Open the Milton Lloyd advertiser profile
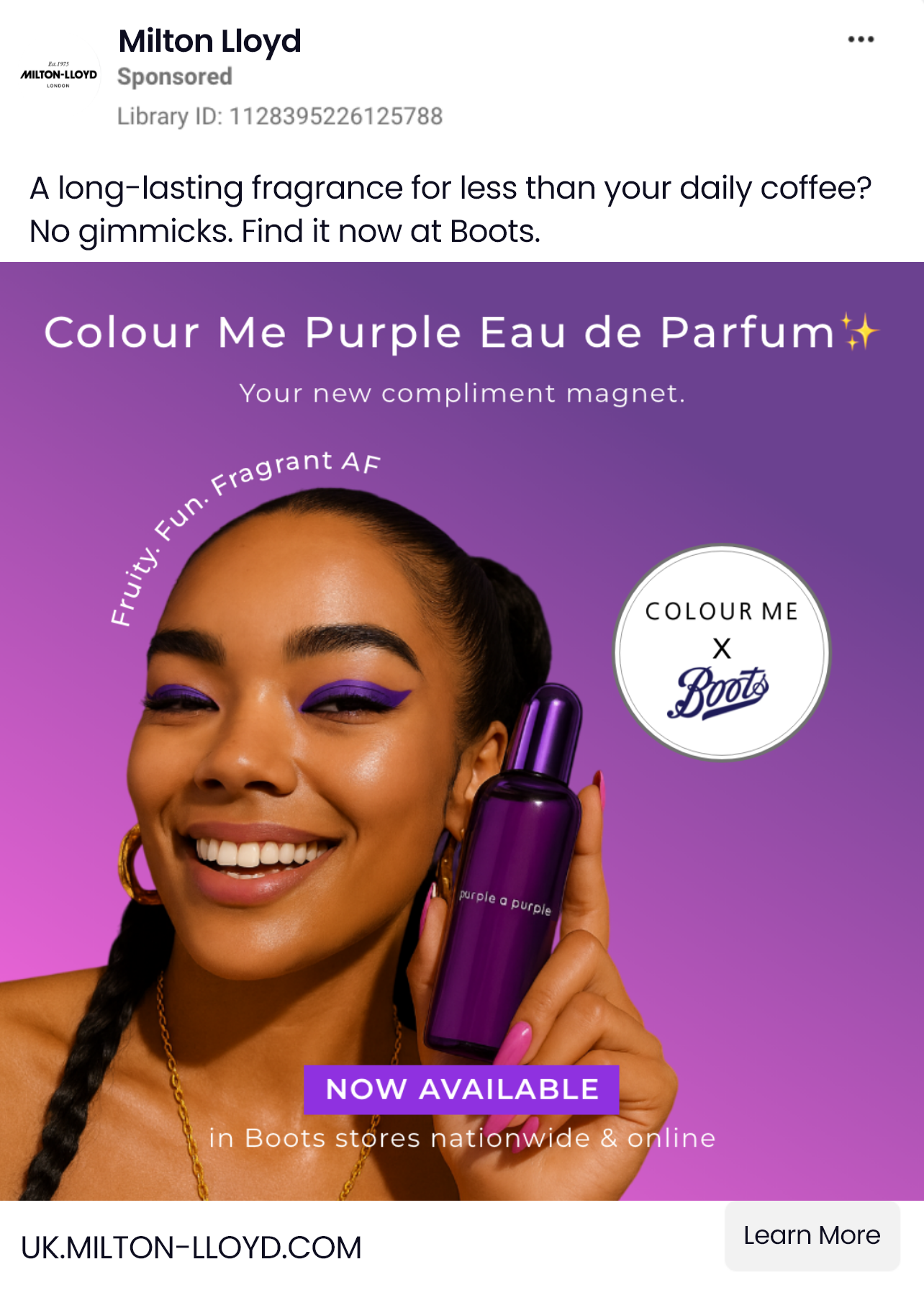 click(209, 42)
